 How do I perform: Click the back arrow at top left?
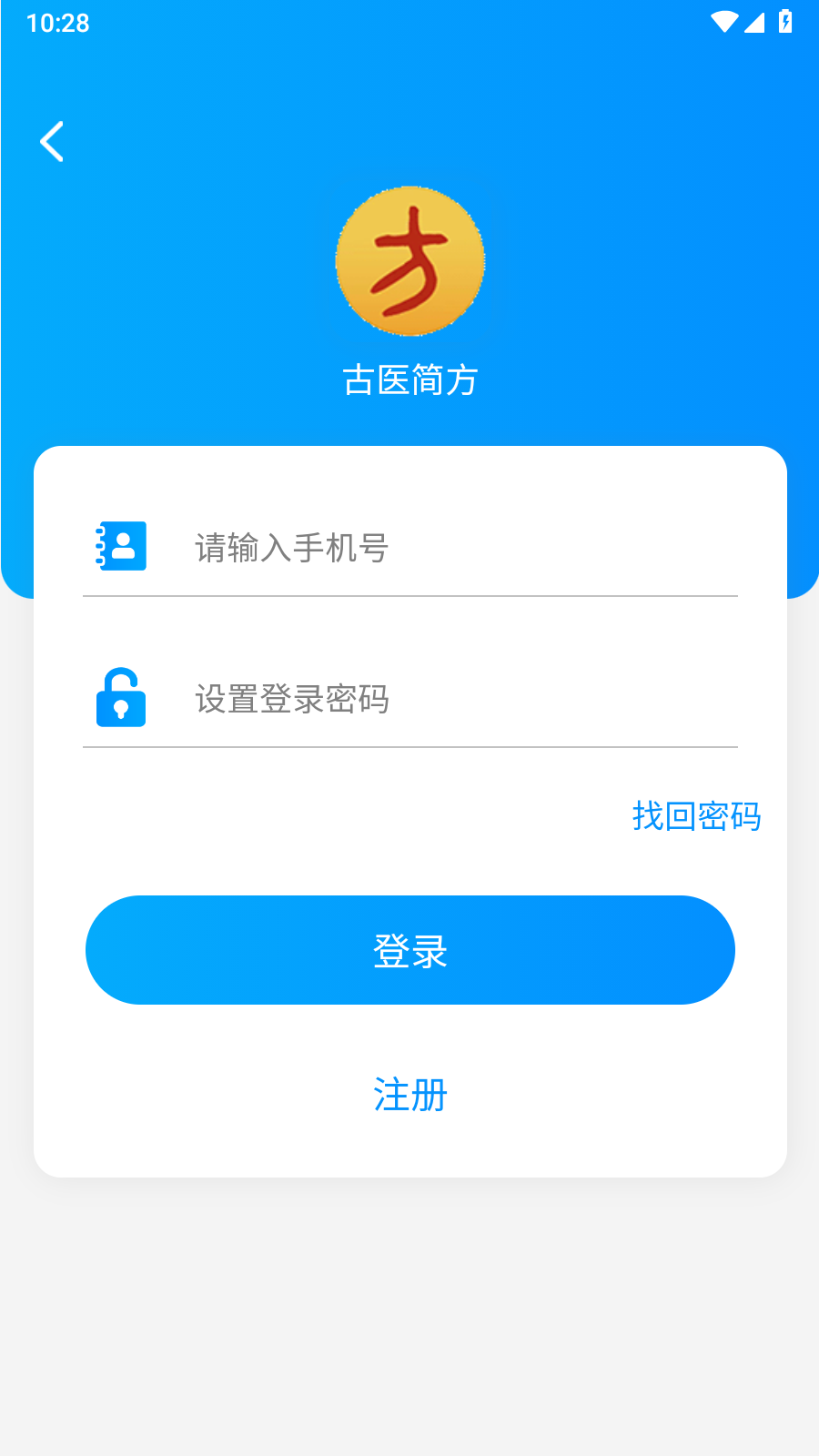coord(51,141)
